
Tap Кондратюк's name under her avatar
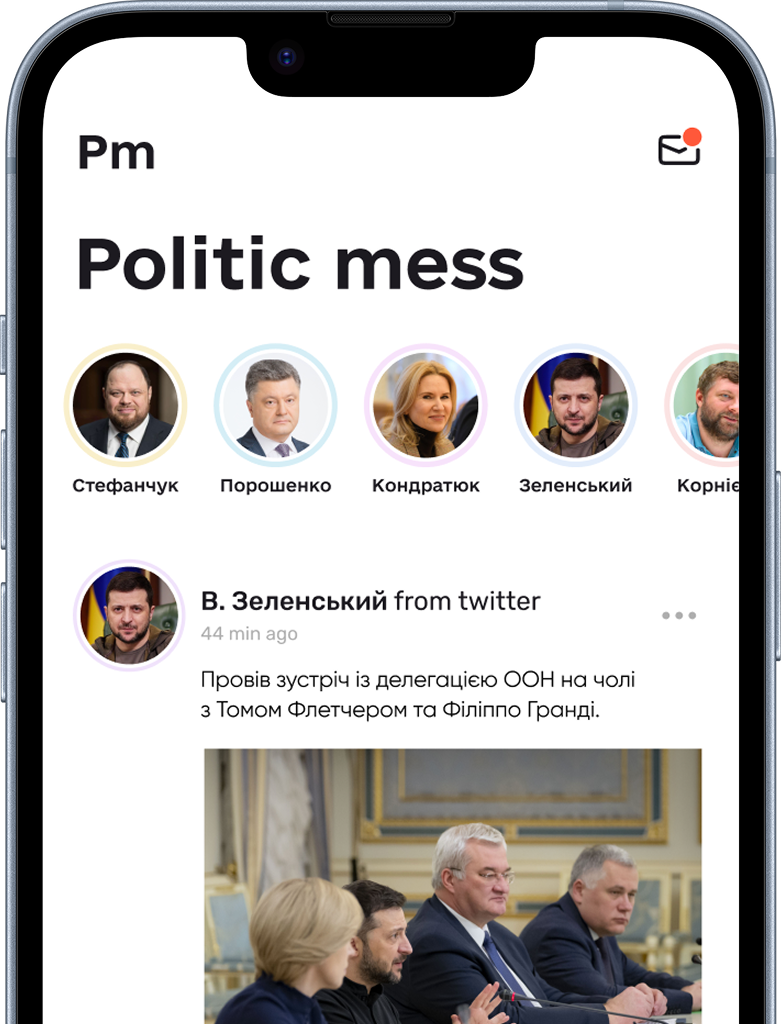point(428,485)
